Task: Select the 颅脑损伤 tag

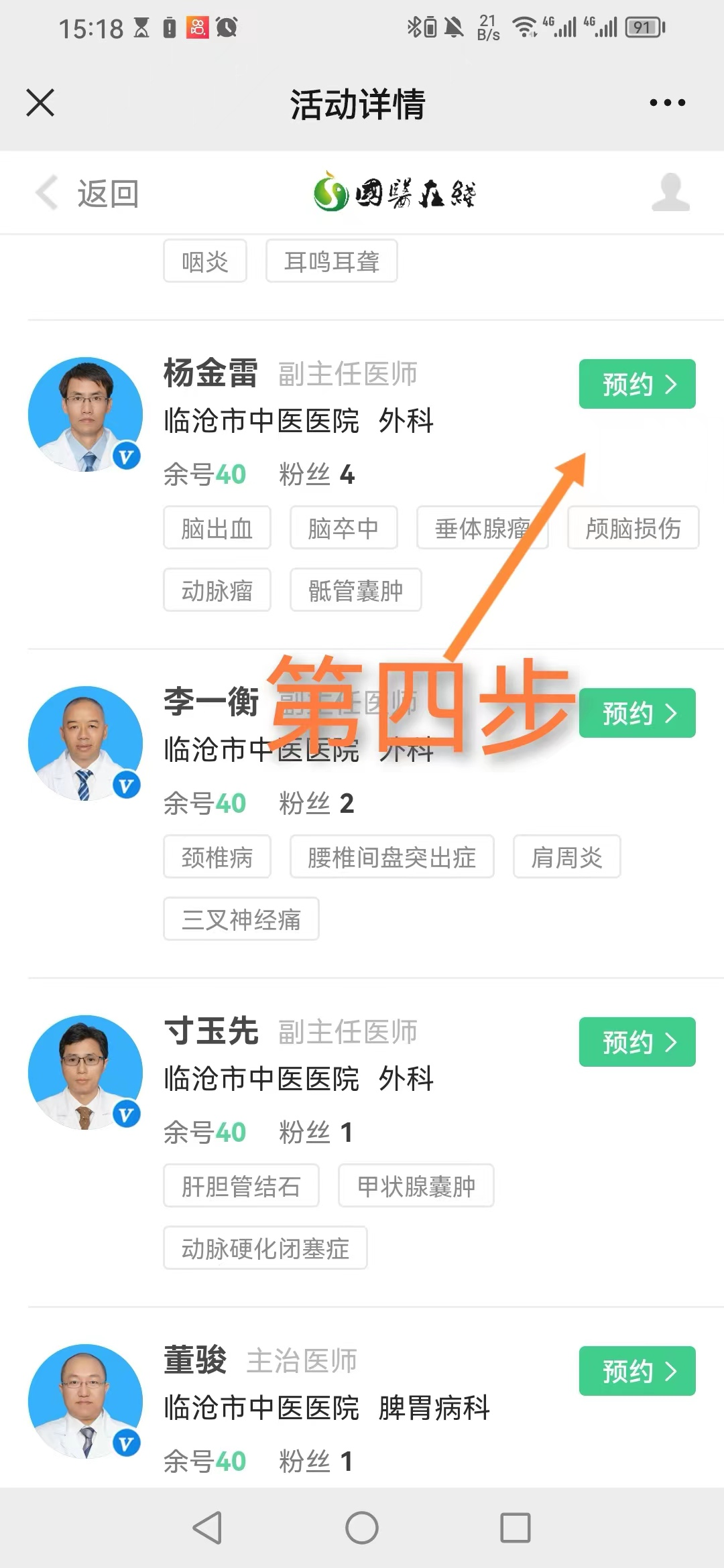Action: tap(633, 528)
